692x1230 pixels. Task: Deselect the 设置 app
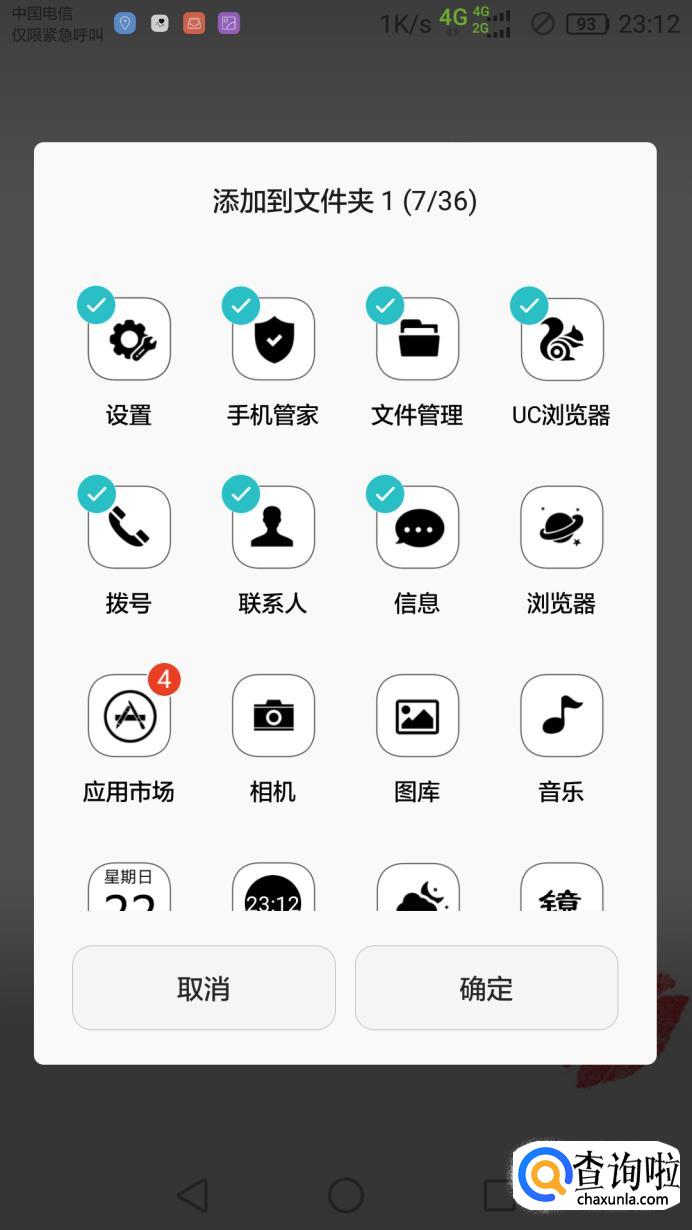click(x=129, y=340)
